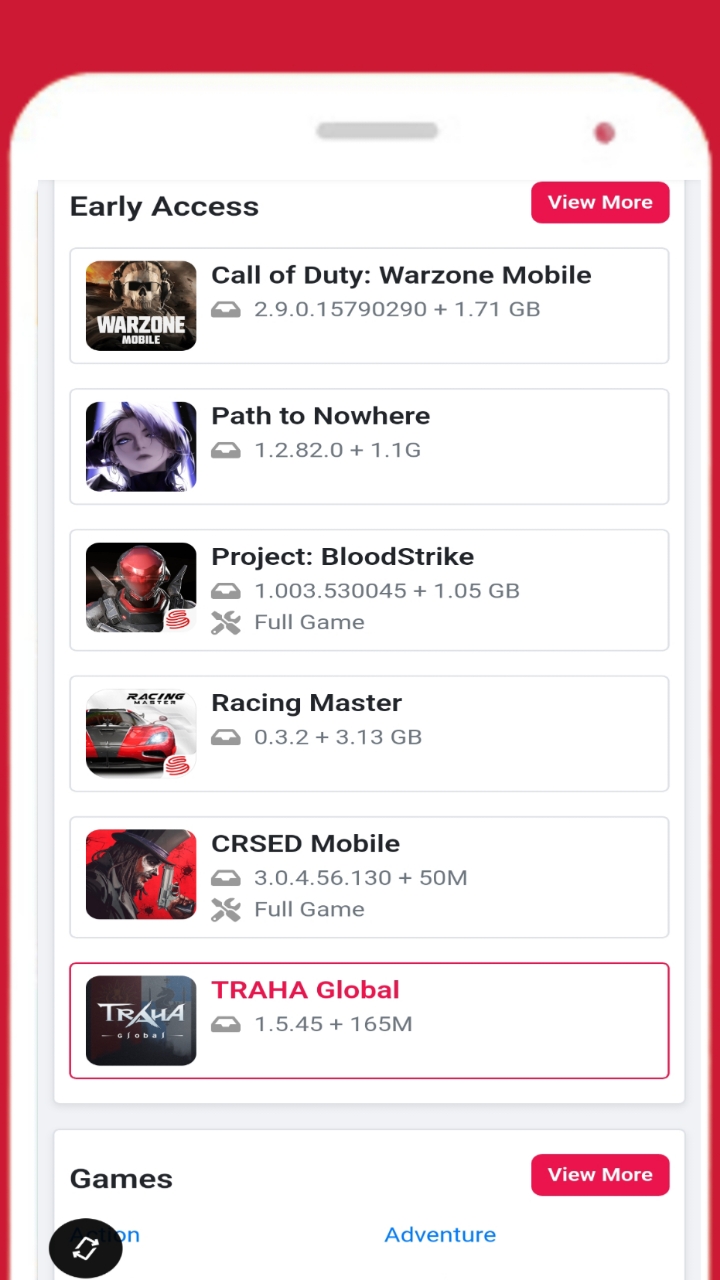Click the download icon next to CRSED Mobile version
Screen dimensions: 720x1280
pyautogui.click(x=225, y=878)
